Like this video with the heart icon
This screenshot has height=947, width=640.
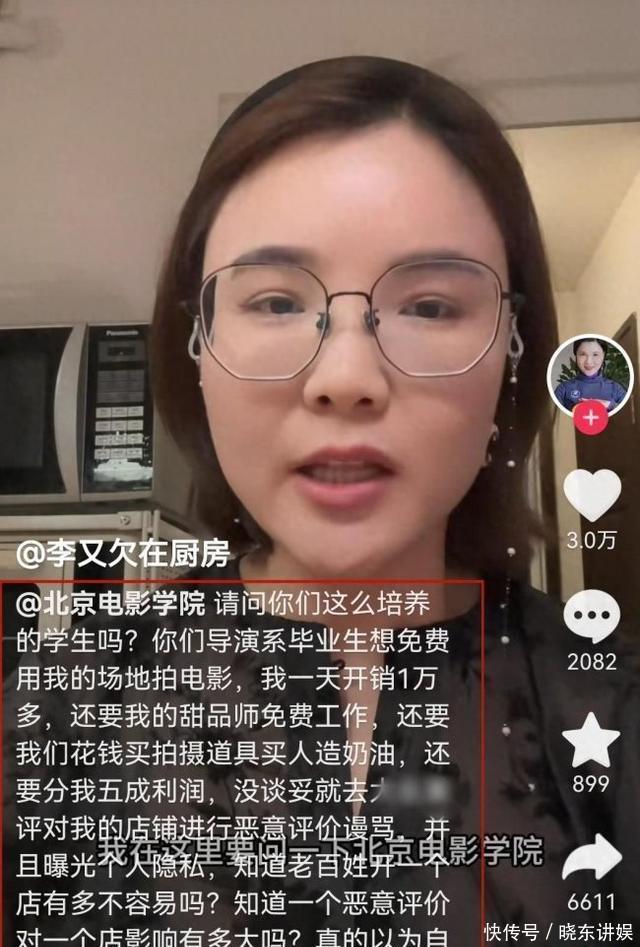pyautogui.click(x=591, y=495)
